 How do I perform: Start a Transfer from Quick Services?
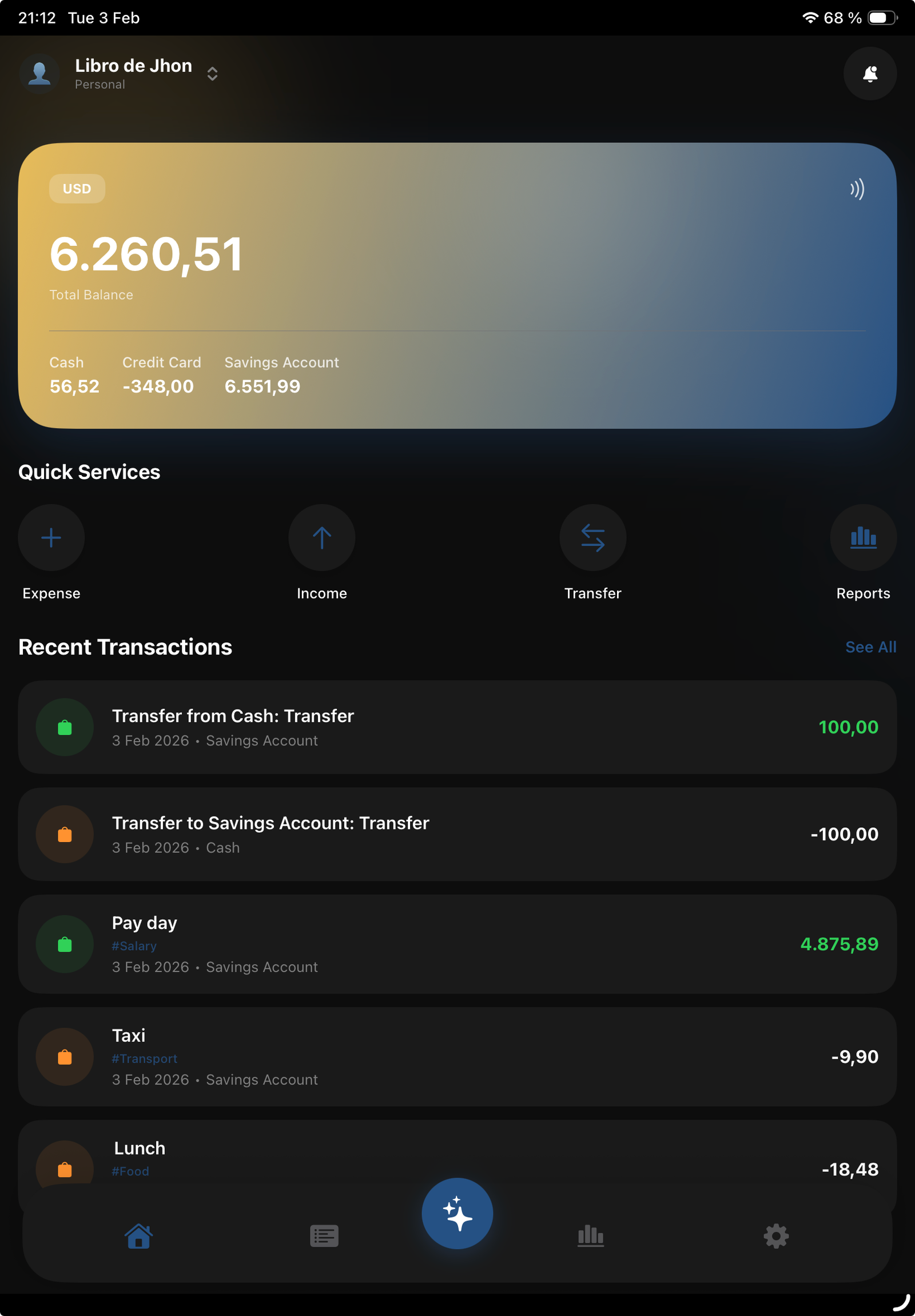coord(592,537)
